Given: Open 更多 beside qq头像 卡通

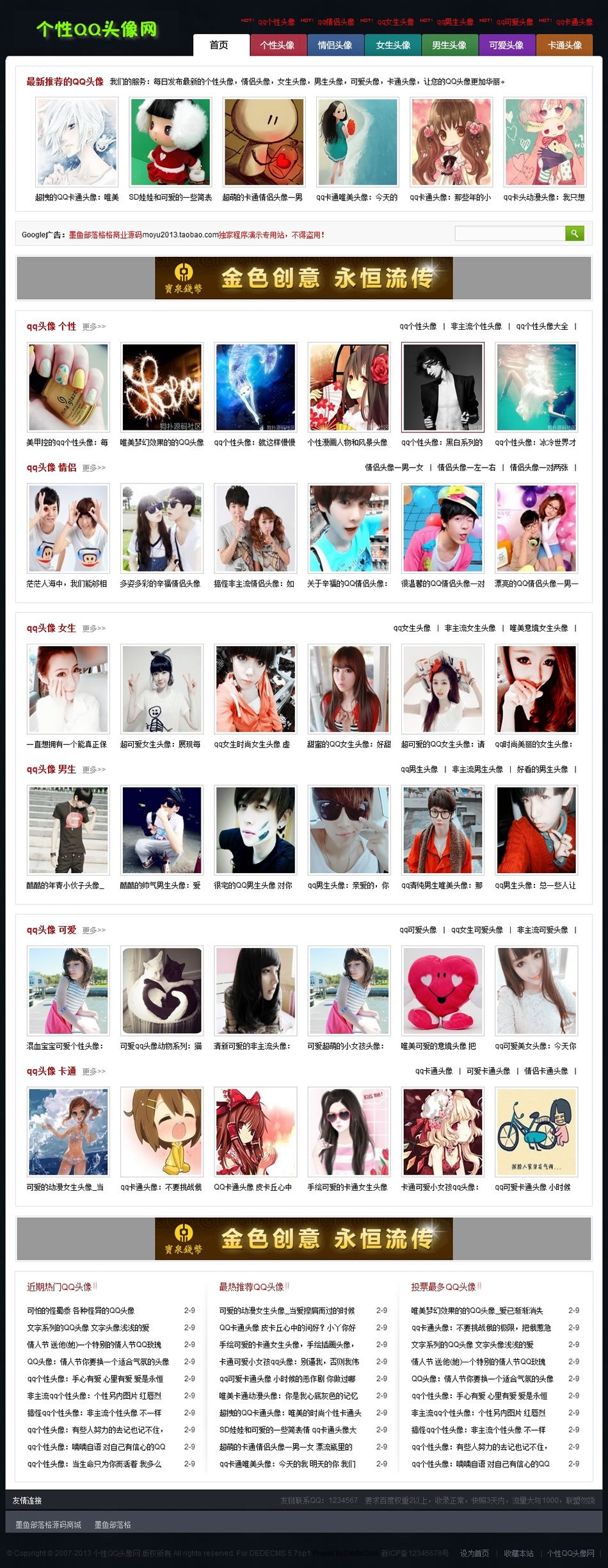Looking at the screenshot, I should tap(93, 1072).
